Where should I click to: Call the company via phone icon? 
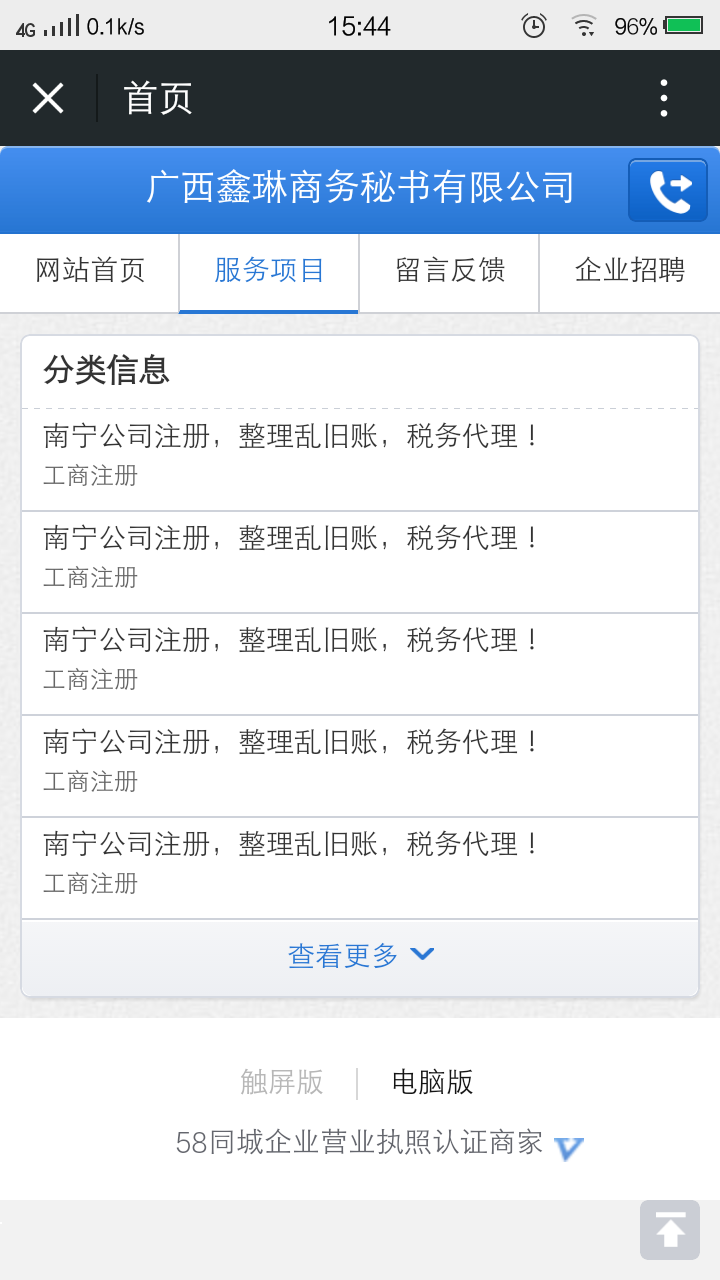[667, 190]
